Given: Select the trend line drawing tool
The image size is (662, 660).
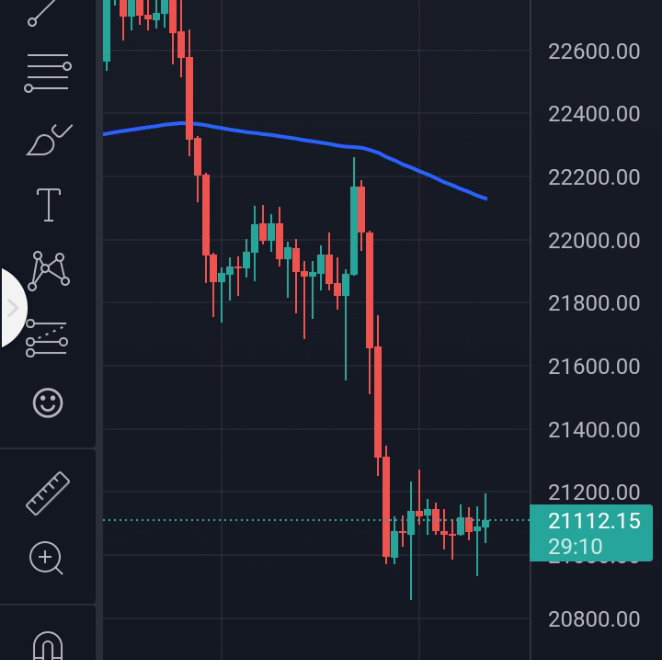Looking at the screenshot, I should click(42, 13).
